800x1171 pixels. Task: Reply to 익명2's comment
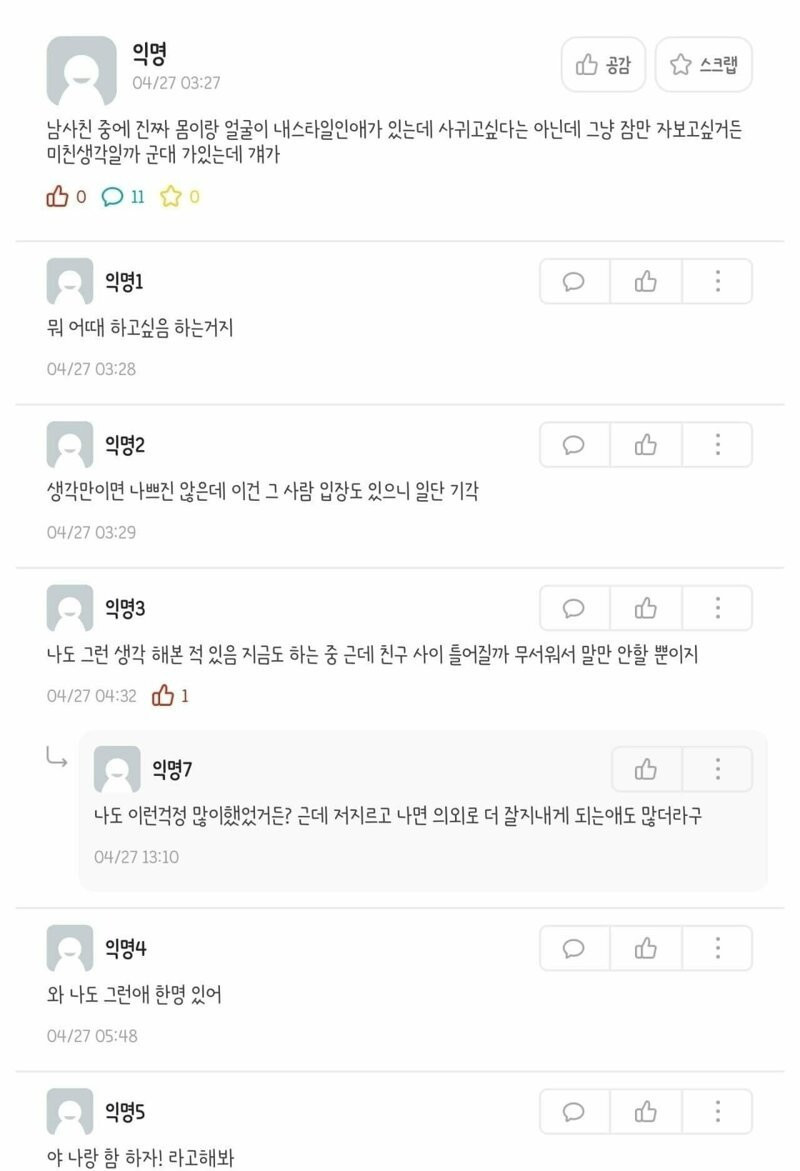tap(574, 445)
